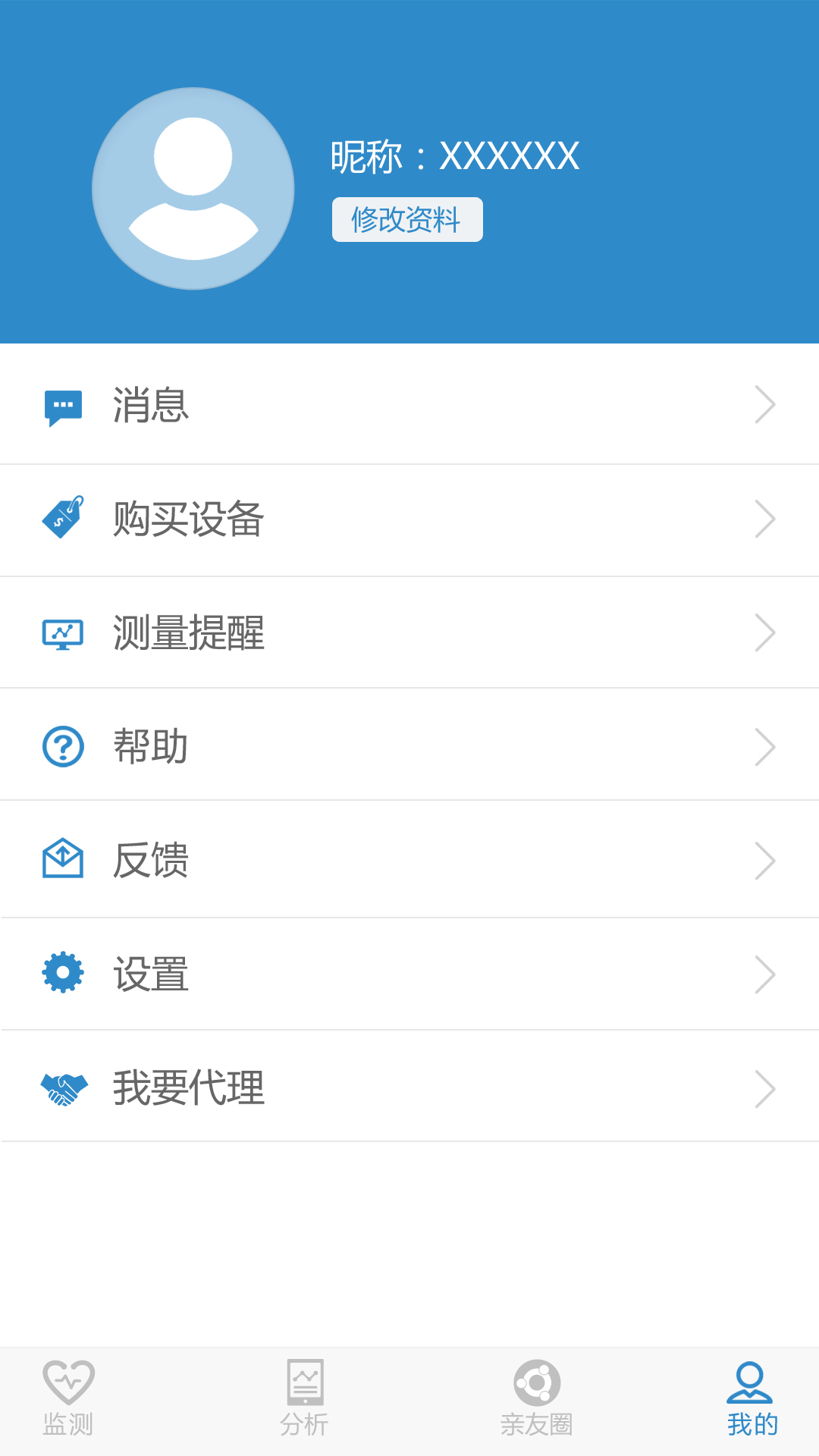Click the 修改资料 button
This screenshot has height=1456, width=819.
pyautogui.click(x=406, y=220)
